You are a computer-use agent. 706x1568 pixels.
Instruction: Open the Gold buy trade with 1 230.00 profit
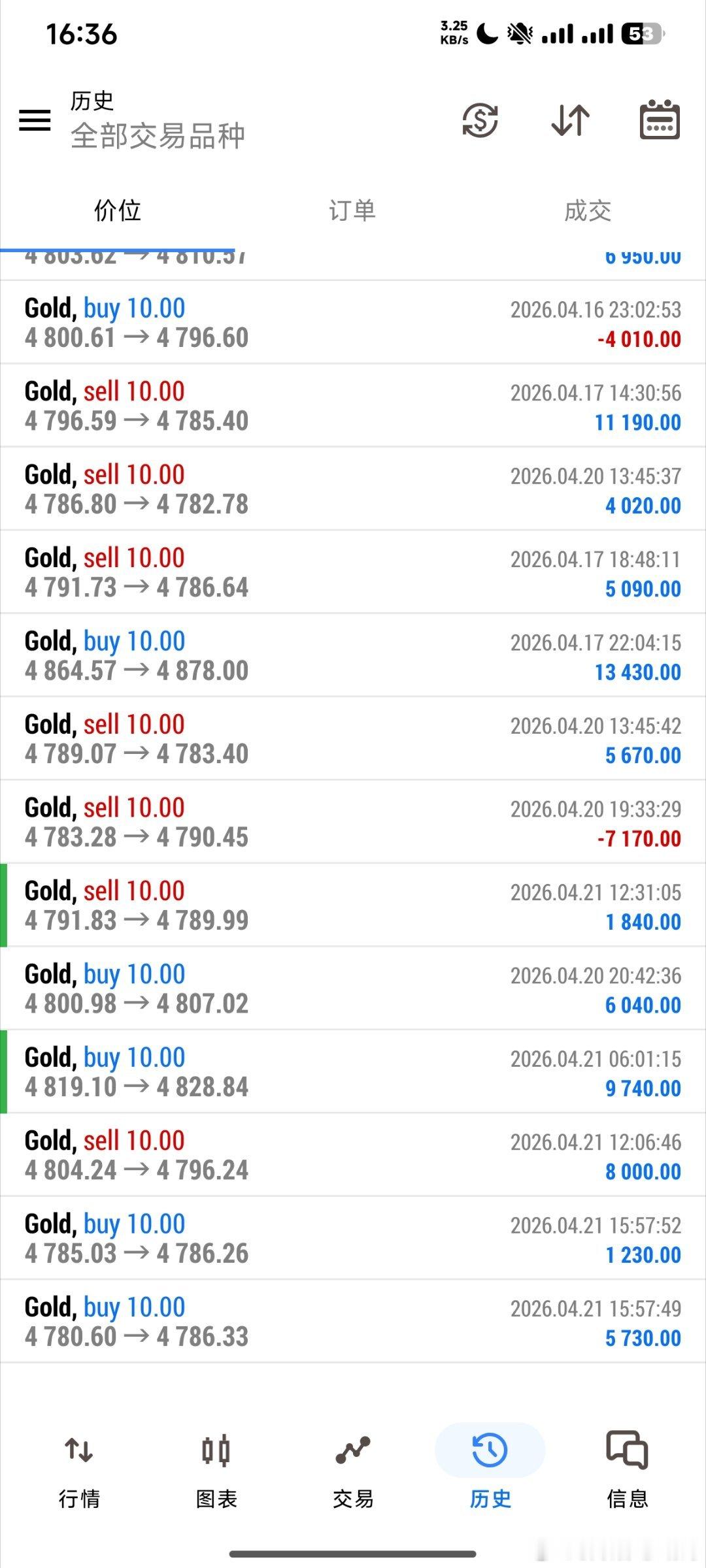(353, 1238)
